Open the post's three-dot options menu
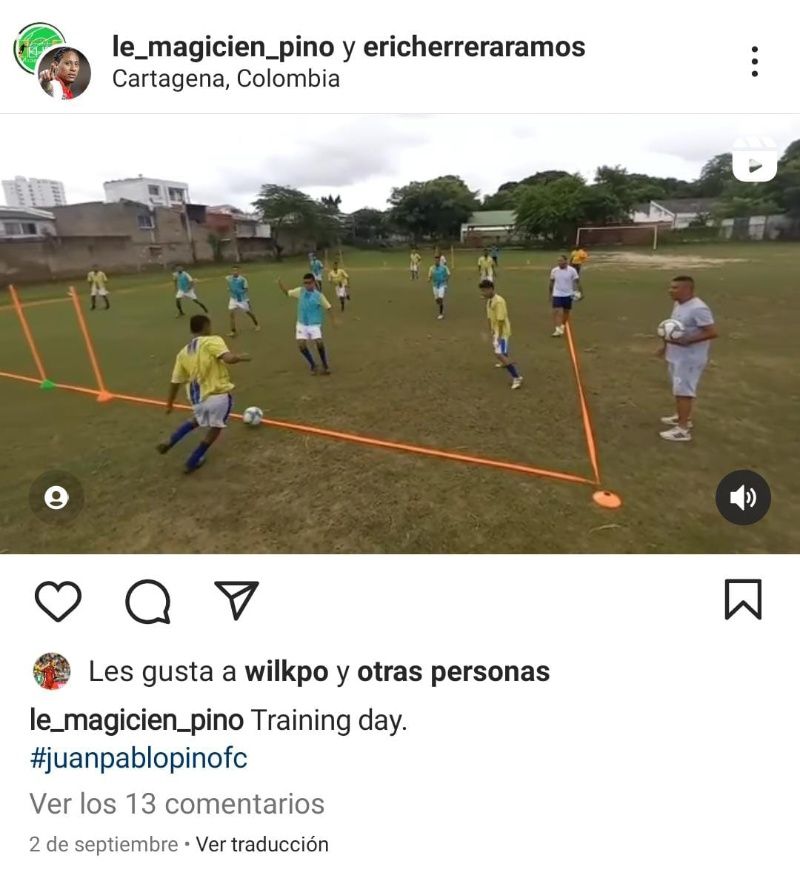The image size is (800, 884). point(755,62)
